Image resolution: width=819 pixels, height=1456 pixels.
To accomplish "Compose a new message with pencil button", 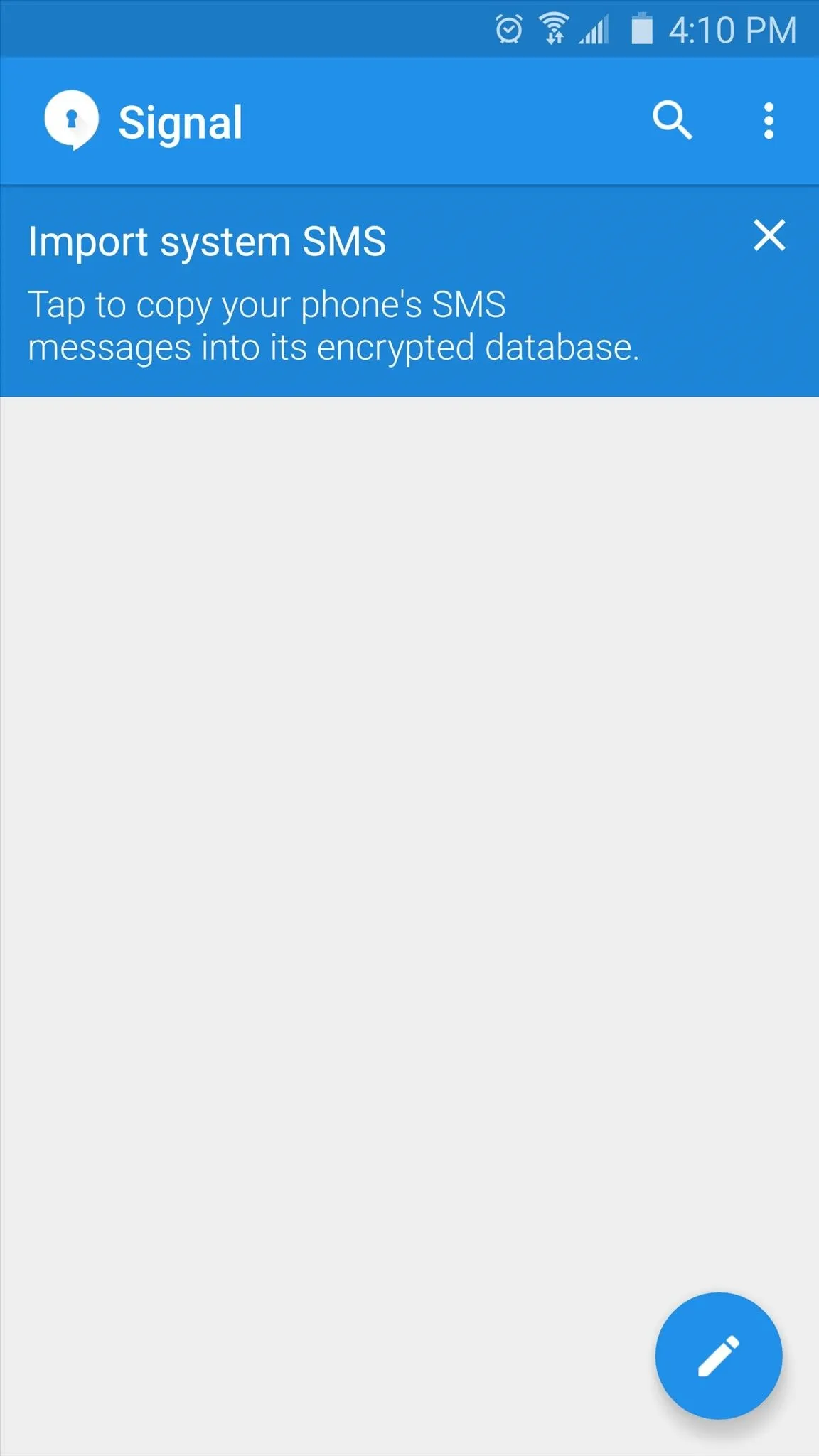I will (x=719, y=1356).
